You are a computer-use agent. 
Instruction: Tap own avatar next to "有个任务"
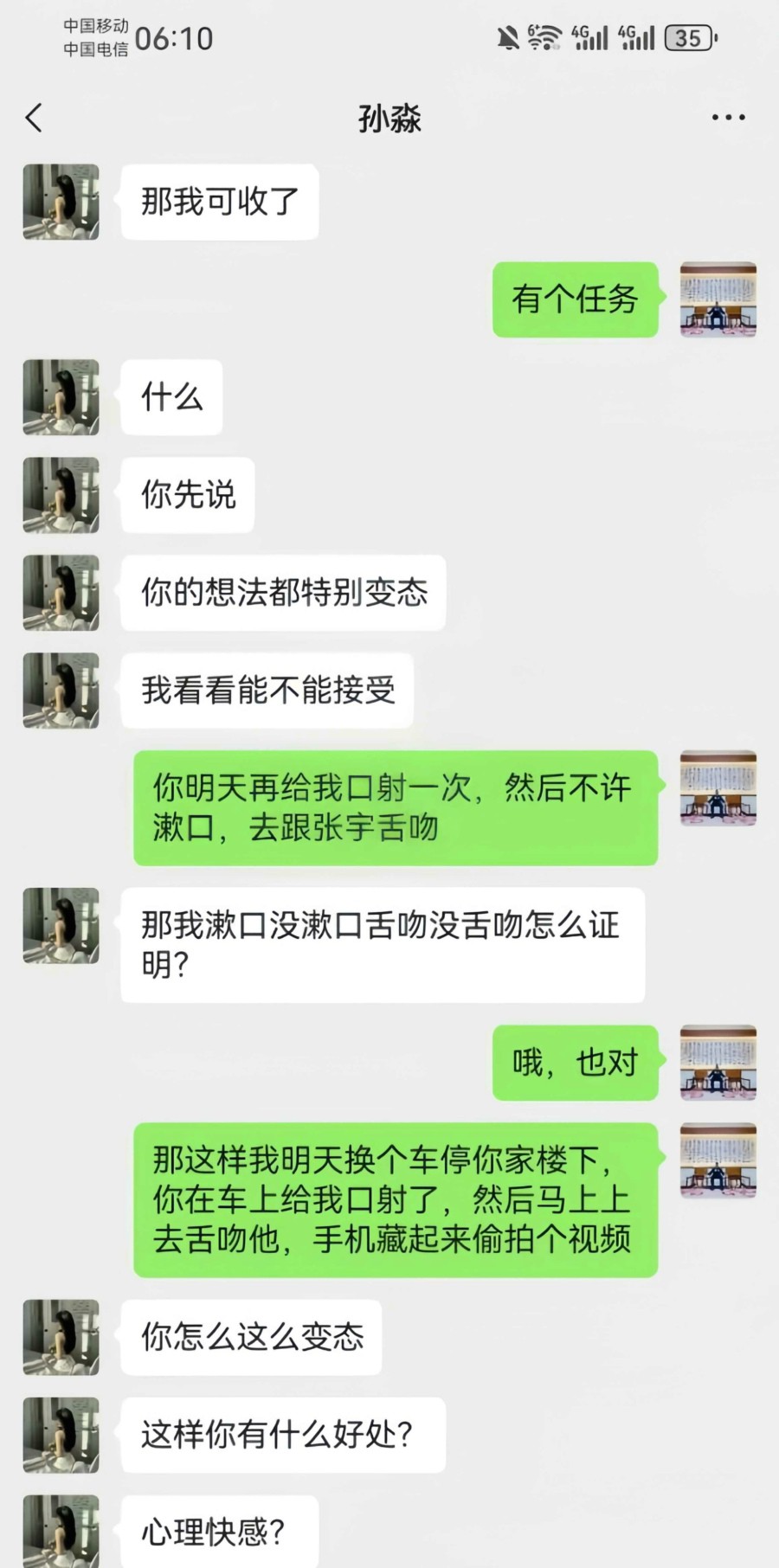[718, 299]
